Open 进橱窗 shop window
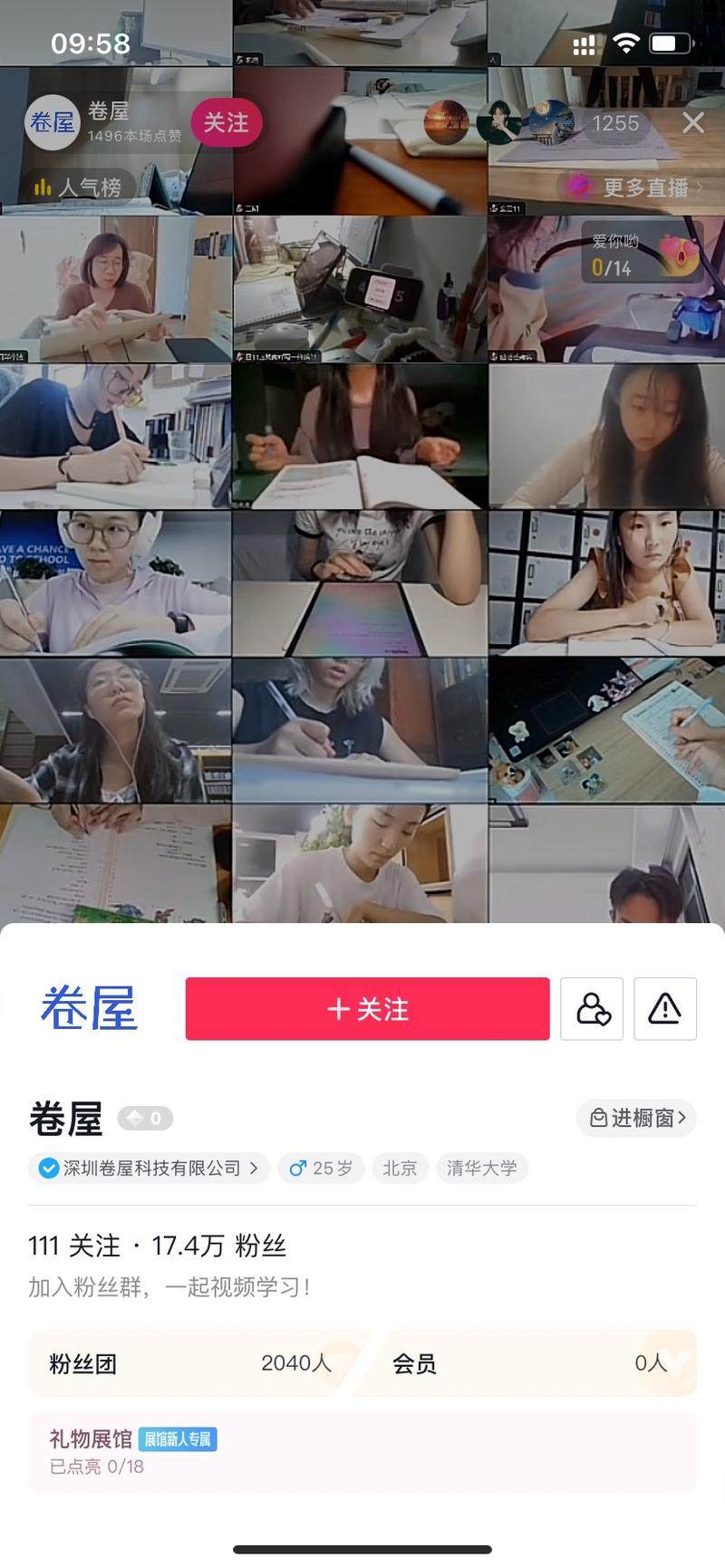 [x=636, y=1118]
